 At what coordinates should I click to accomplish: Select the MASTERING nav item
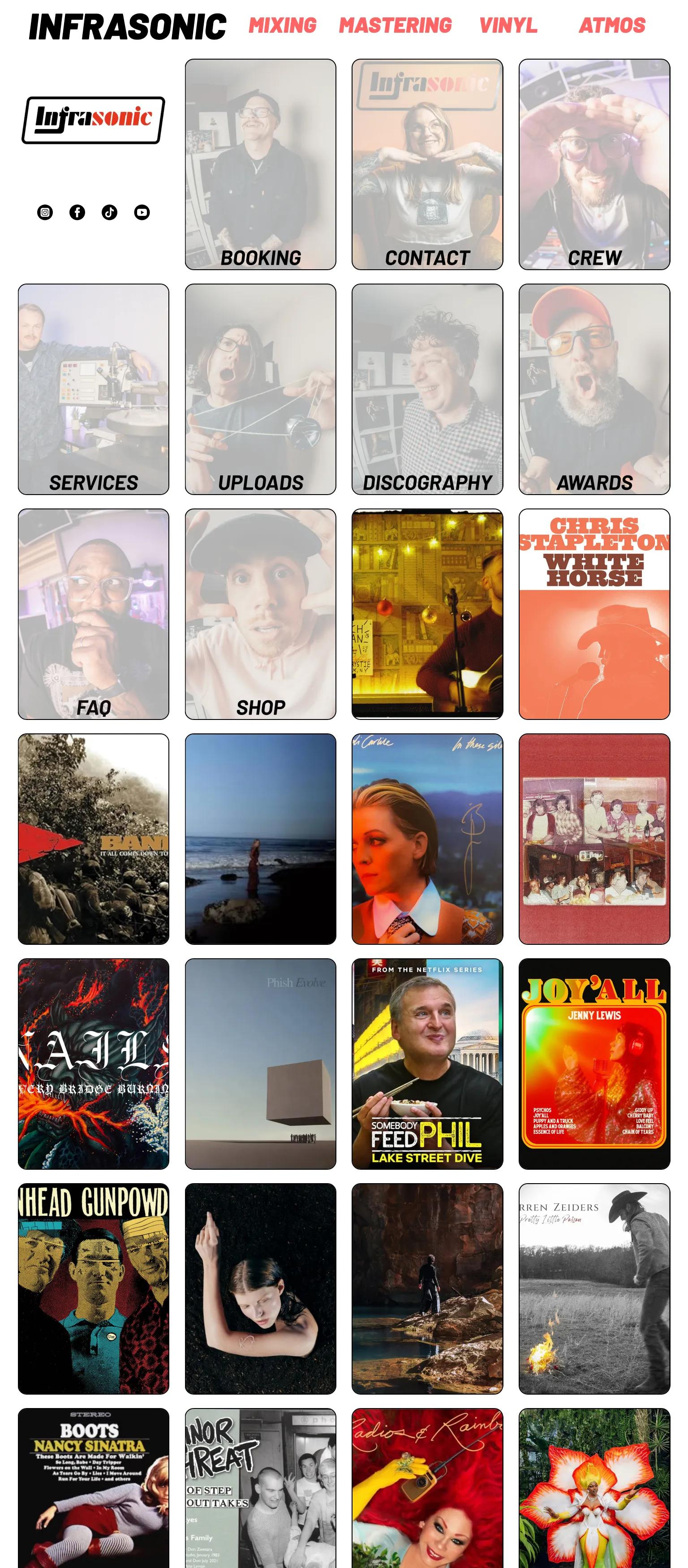pos(396,26)
